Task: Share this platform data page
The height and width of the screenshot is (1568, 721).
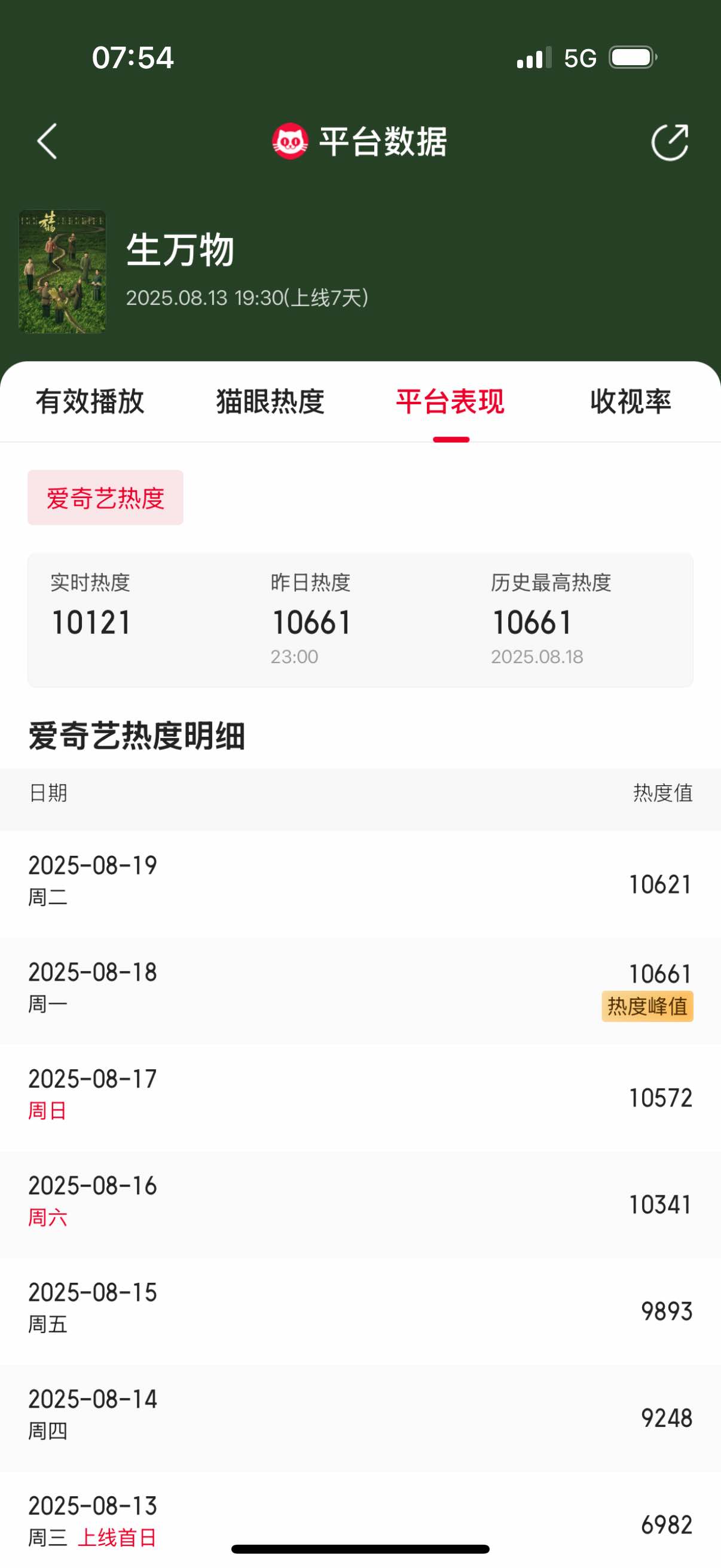Action: click(x=669, y=142)
